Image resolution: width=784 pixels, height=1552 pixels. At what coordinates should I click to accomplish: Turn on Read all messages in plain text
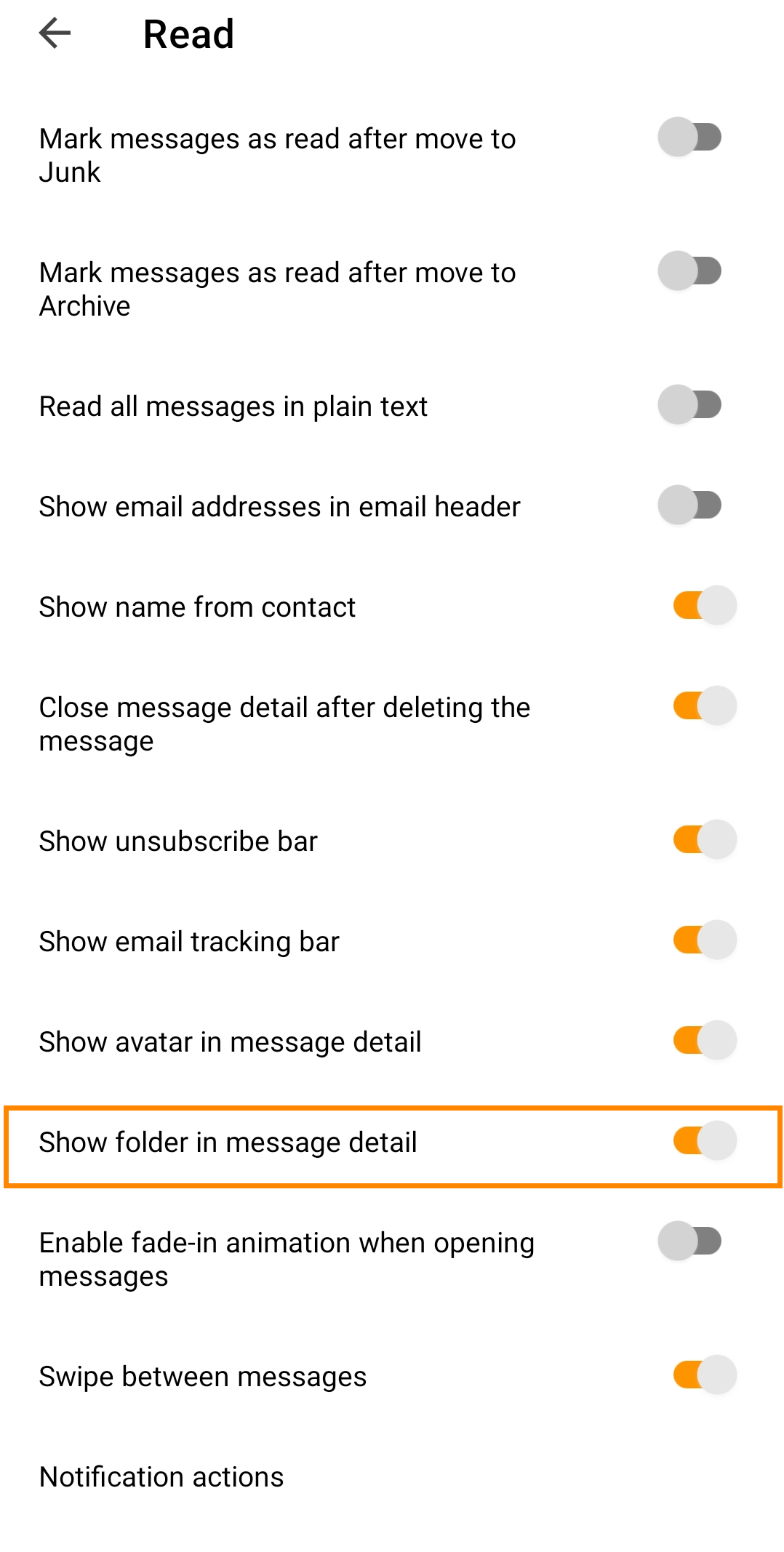[689, 405]
